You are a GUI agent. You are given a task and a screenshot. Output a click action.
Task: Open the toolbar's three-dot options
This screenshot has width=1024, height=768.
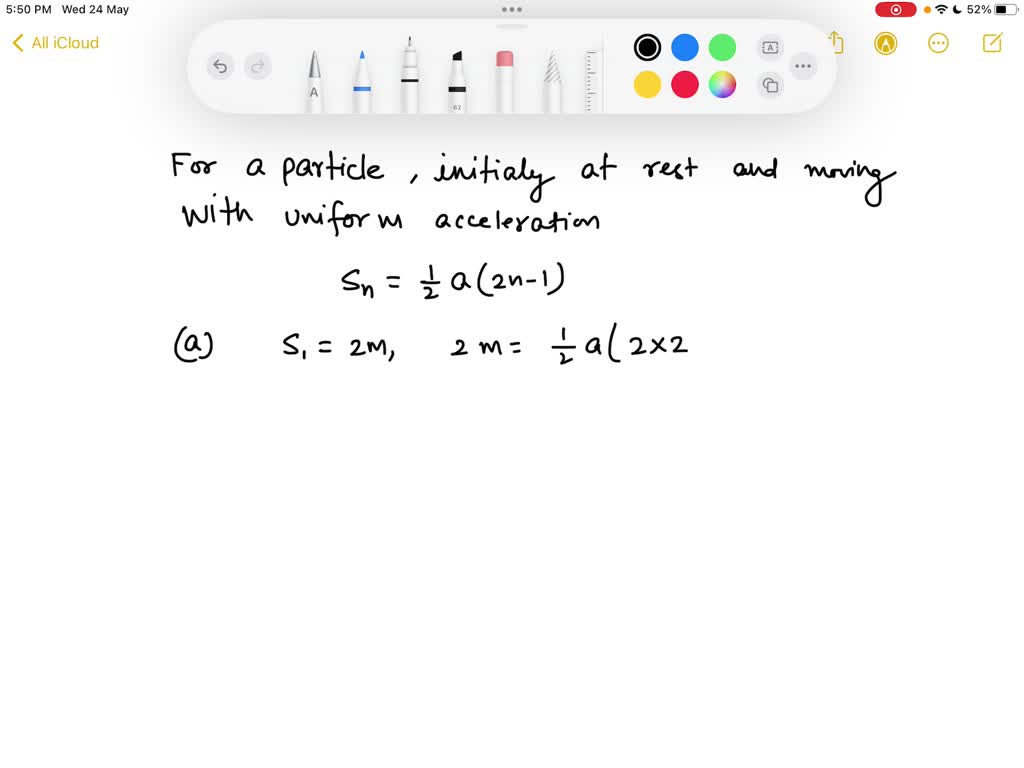tap(803, 67)
